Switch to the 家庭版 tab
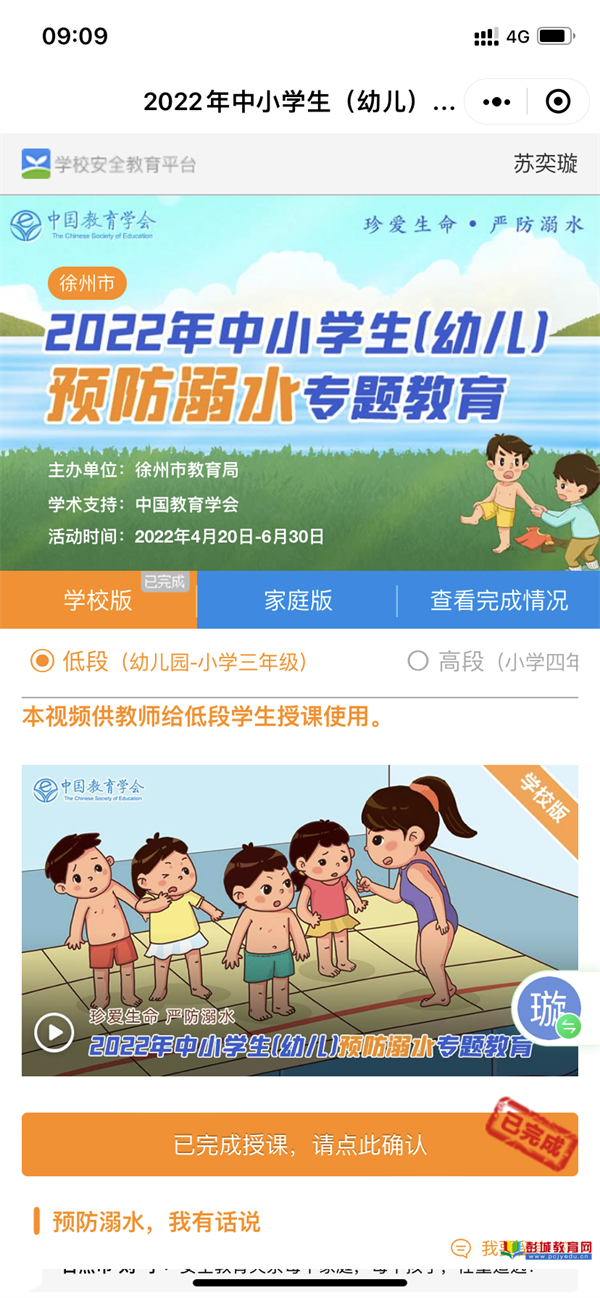Image resolution: width=600 pixels, height=1298 pixels. pyautogui.click(x=298, y=600)
